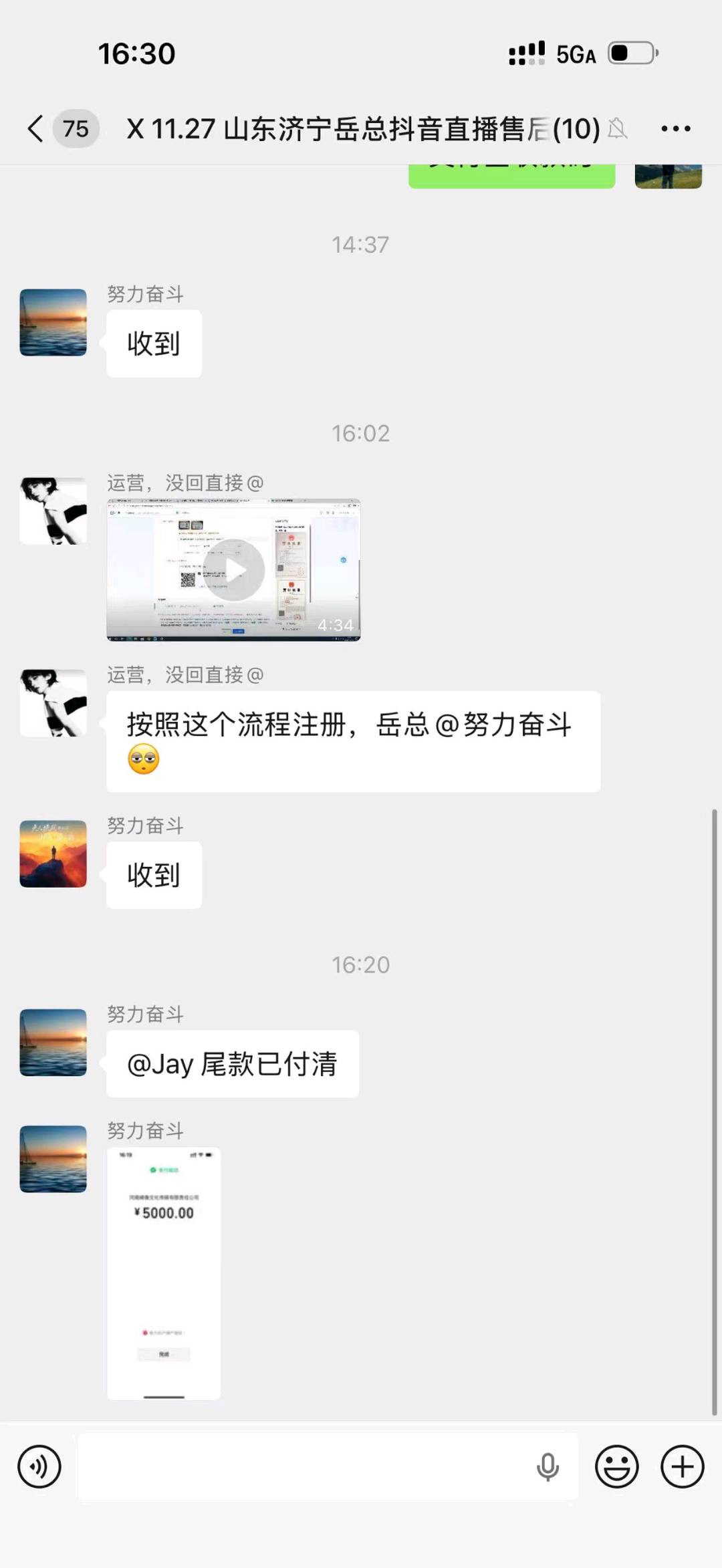Viewport: 722px width, 1568px height.
Task: Open the emoji picker
Action: pos(616,1466)
